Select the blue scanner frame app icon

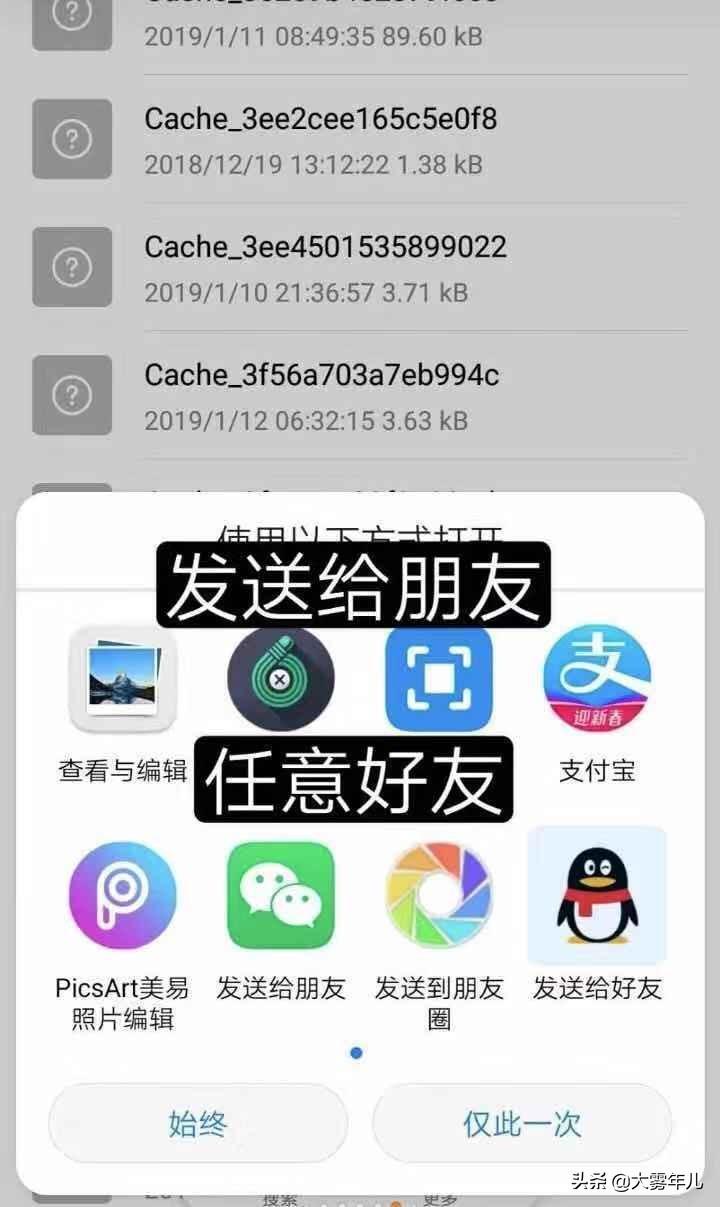[439, 678]
